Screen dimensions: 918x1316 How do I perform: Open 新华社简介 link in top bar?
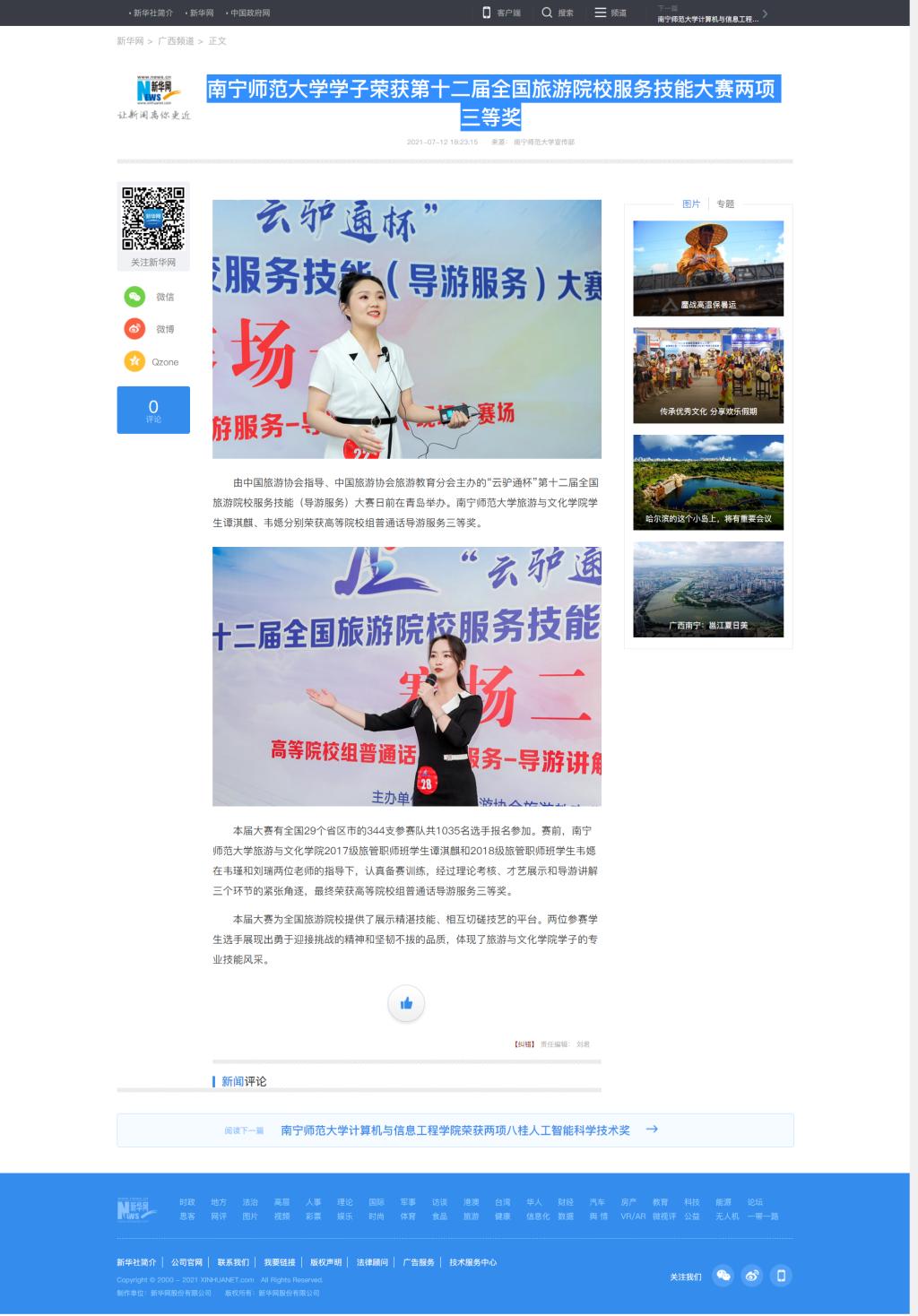point(152,13)
